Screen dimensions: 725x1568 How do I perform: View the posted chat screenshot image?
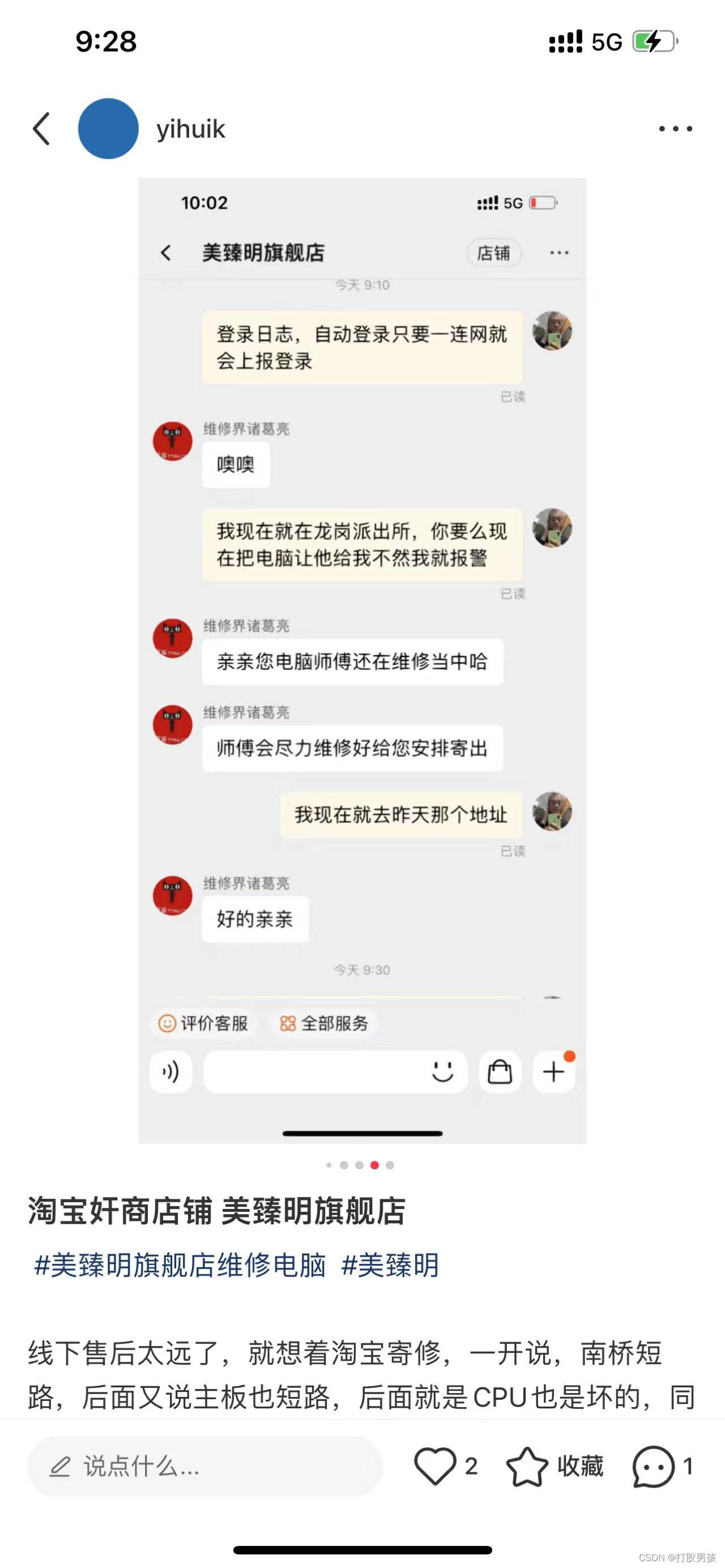[x=362, y=660]
